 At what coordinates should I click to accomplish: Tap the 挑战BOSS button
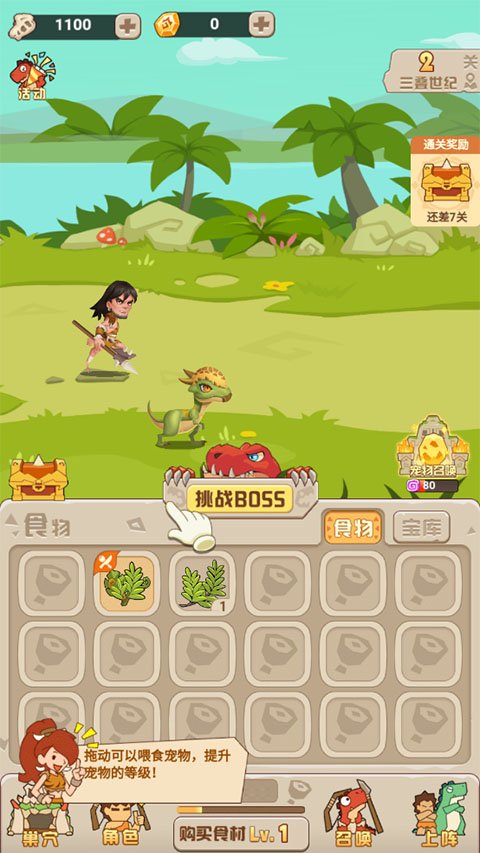coord(240,499)
